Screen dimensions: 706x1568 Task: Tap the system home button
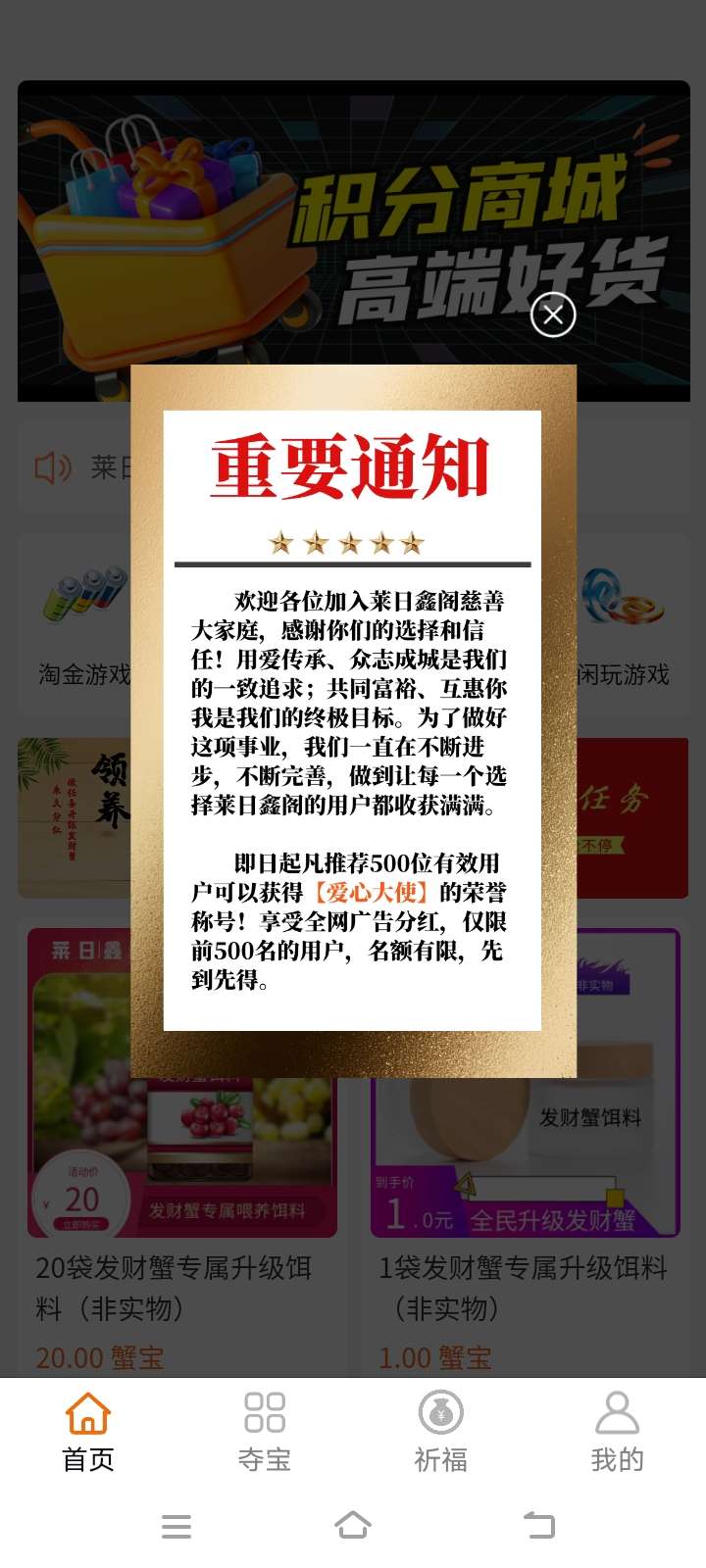tap(353, 1525)
